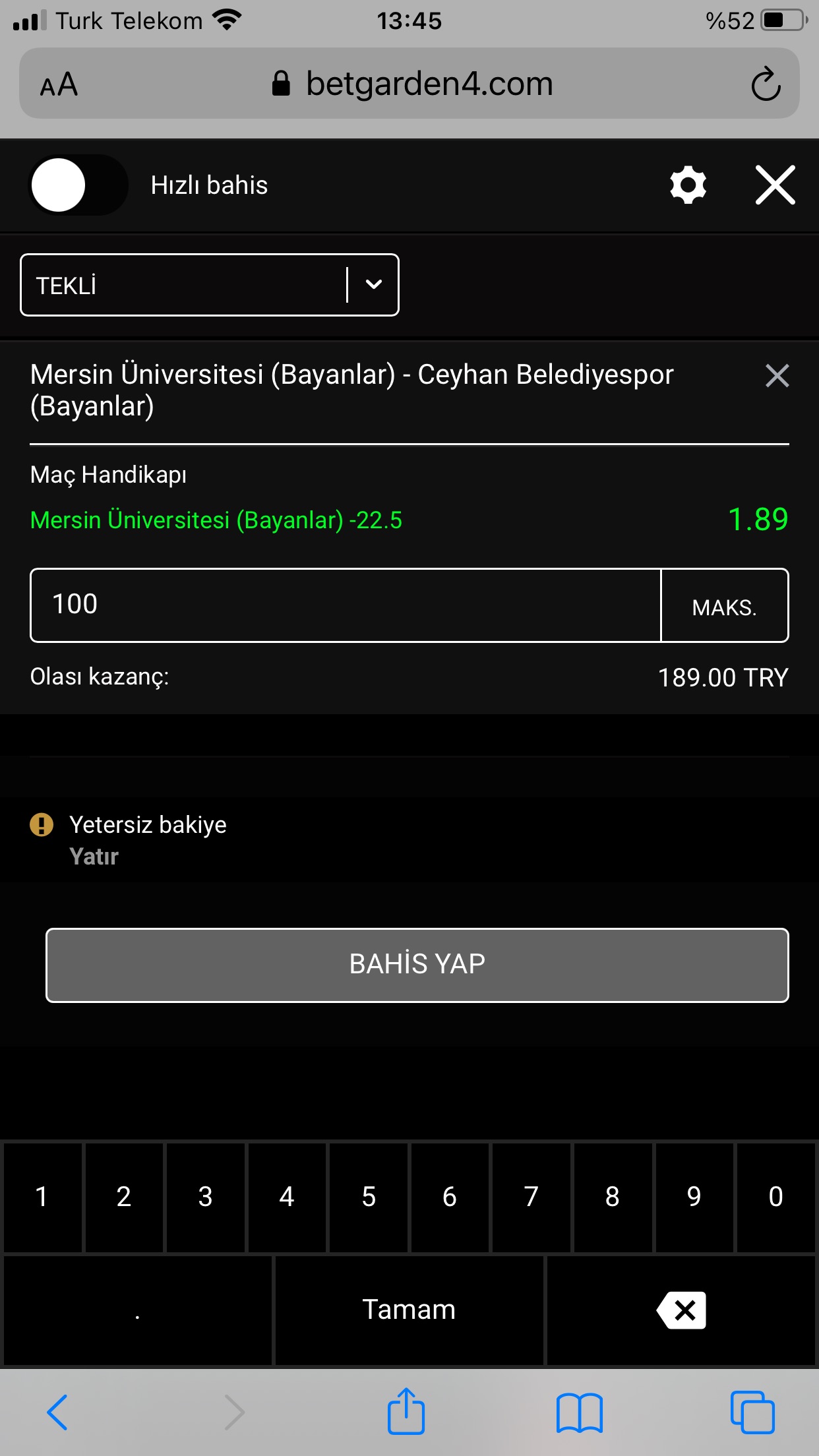Image resolution: width=819 pixels, height=1456 pixels.
Task: Delete last digit with backspace key
Action: tap(681, 1310)
